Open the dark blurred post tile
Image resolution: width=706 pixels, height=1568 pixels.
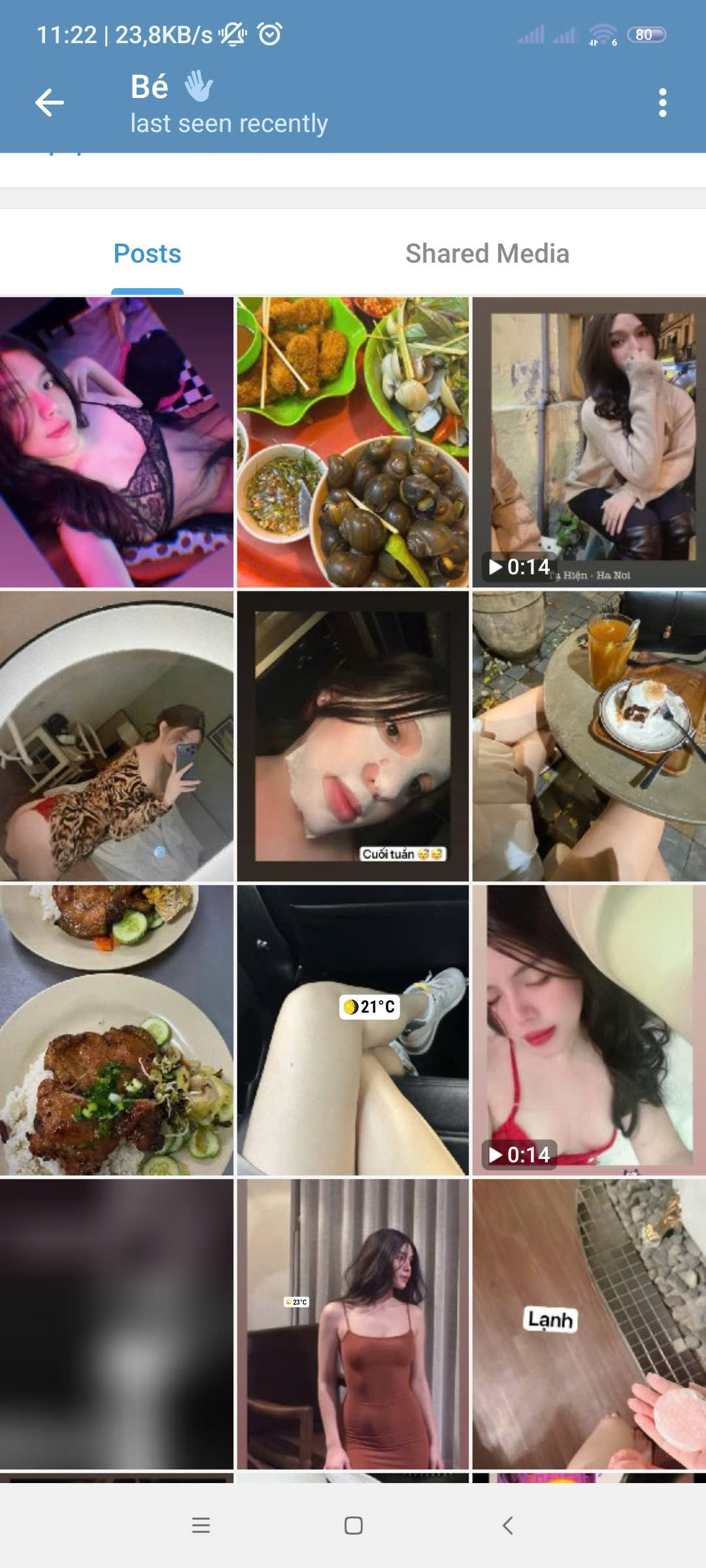(x=116, y=1324)
